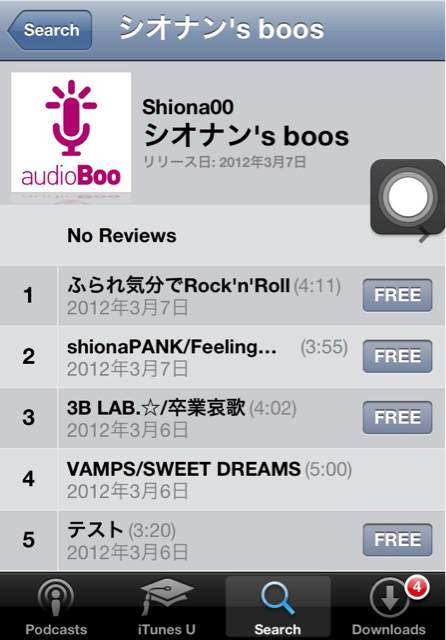Tap FREE button for テスト episode
Image resolution: width=446 pixels, height=640 pixels.
click(397, 540)
